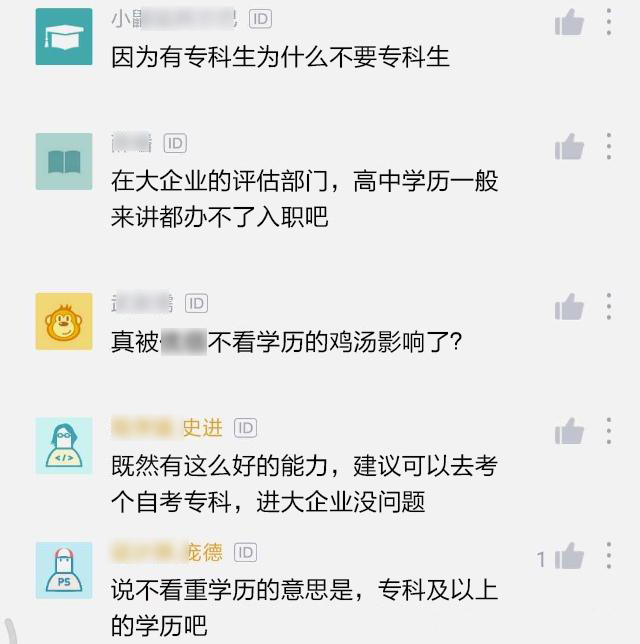Open the graduation cap avatar profile

(64, 37)
